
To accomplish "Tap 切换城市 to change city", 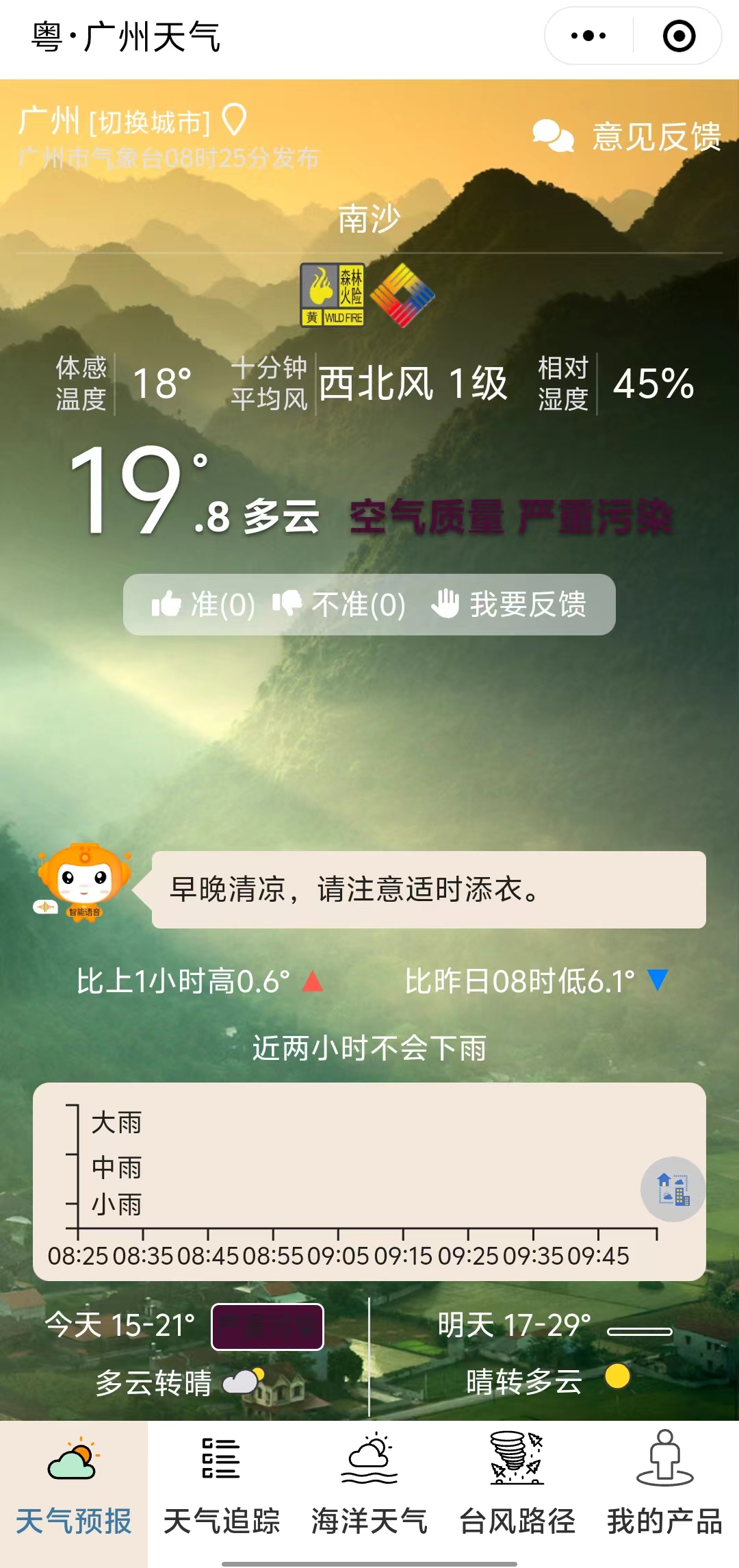I will pos(150,123).
